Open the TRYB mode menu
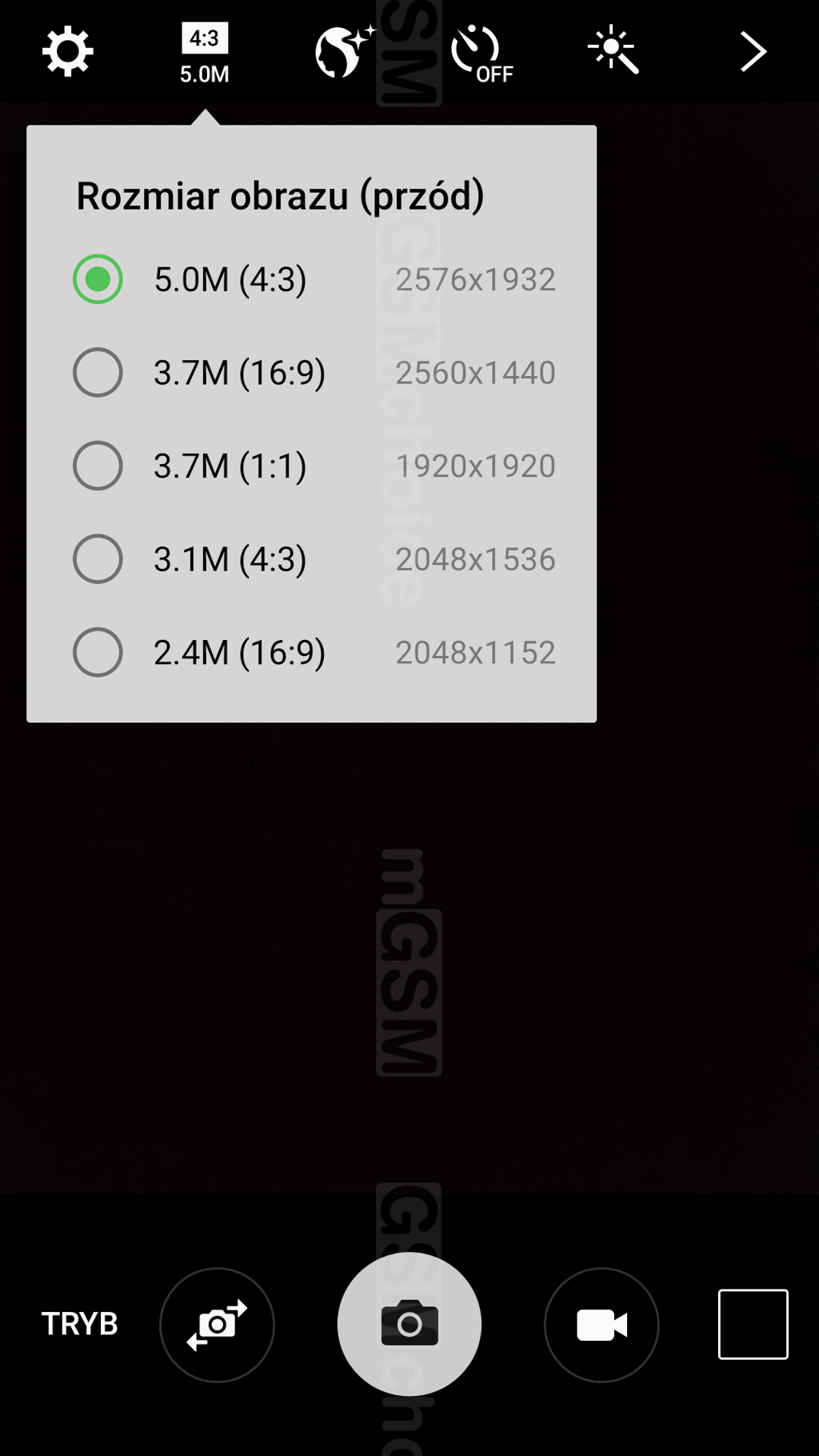Screen dimensions: 819x1456 coord(80,1324)
